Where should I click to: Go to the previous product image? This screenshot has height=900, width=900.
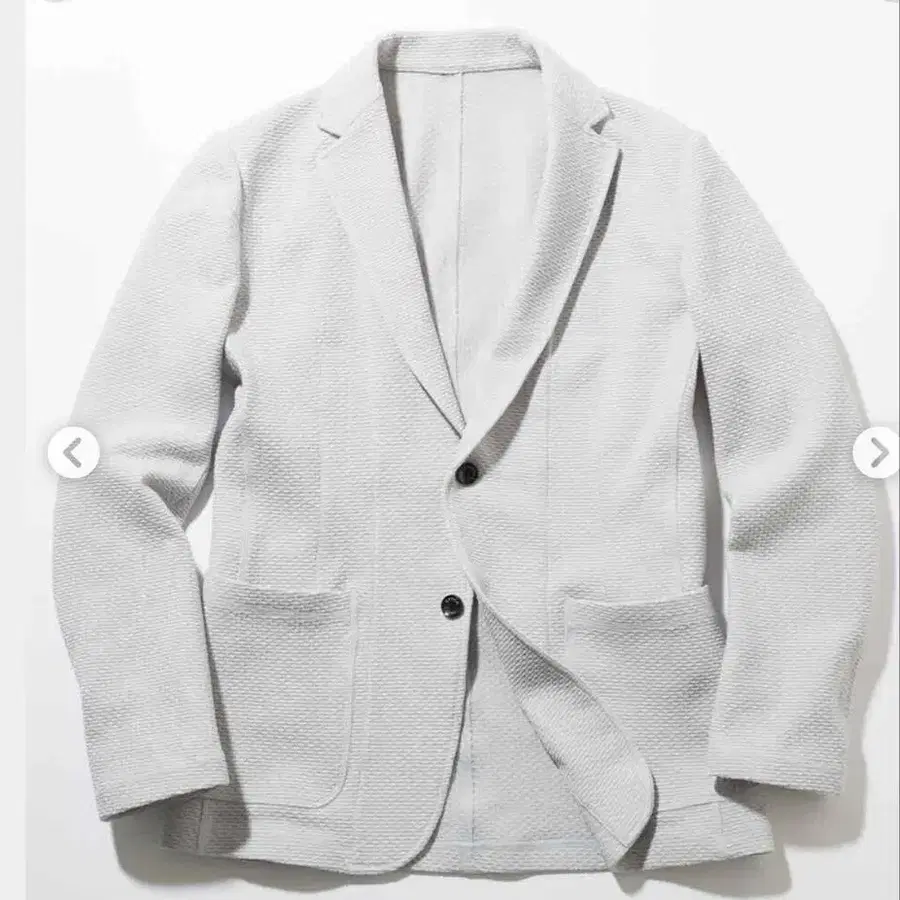pos(73,453)
